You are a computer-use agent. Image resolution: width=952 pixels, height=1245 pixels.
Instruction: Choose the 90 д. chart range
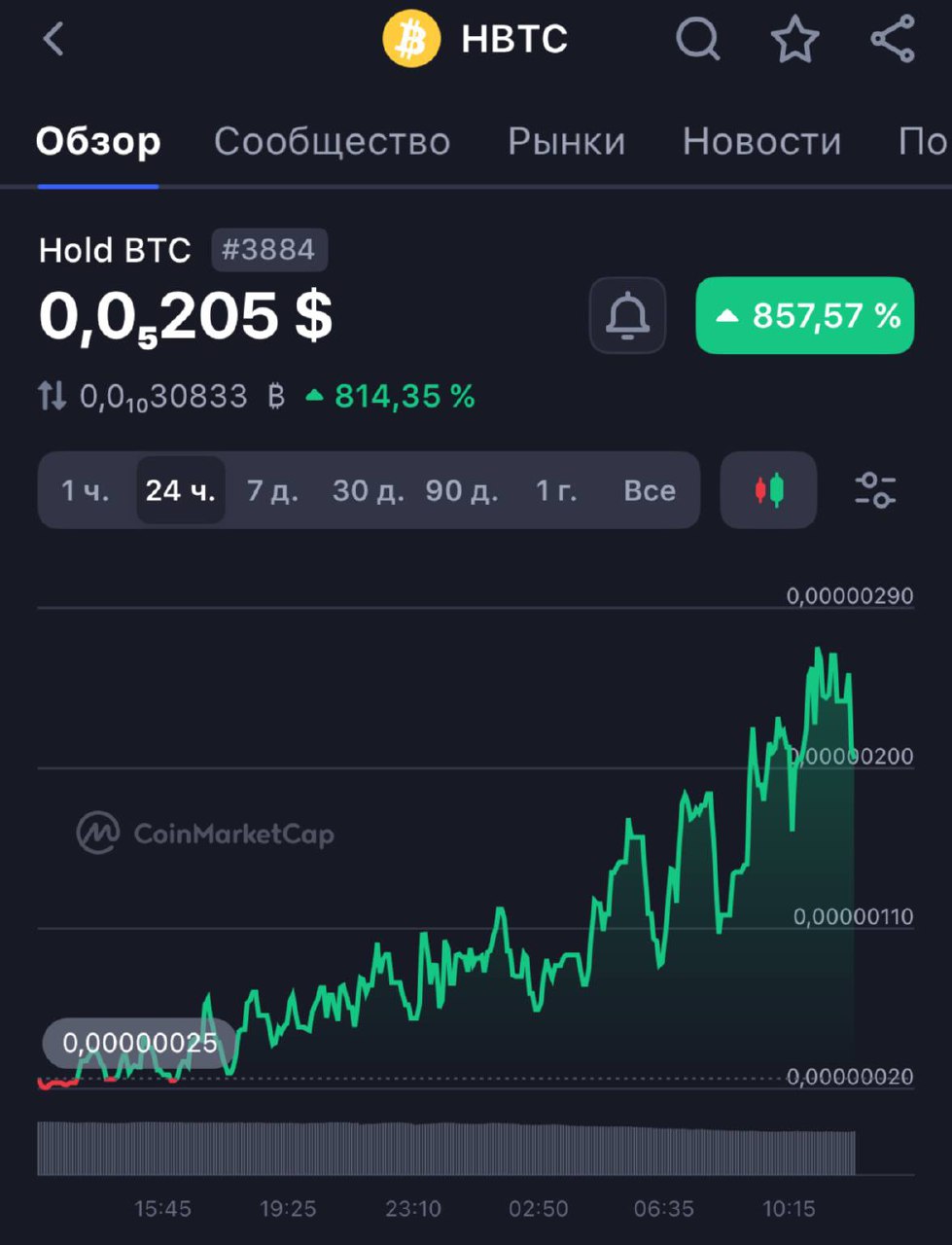point(461,490)
